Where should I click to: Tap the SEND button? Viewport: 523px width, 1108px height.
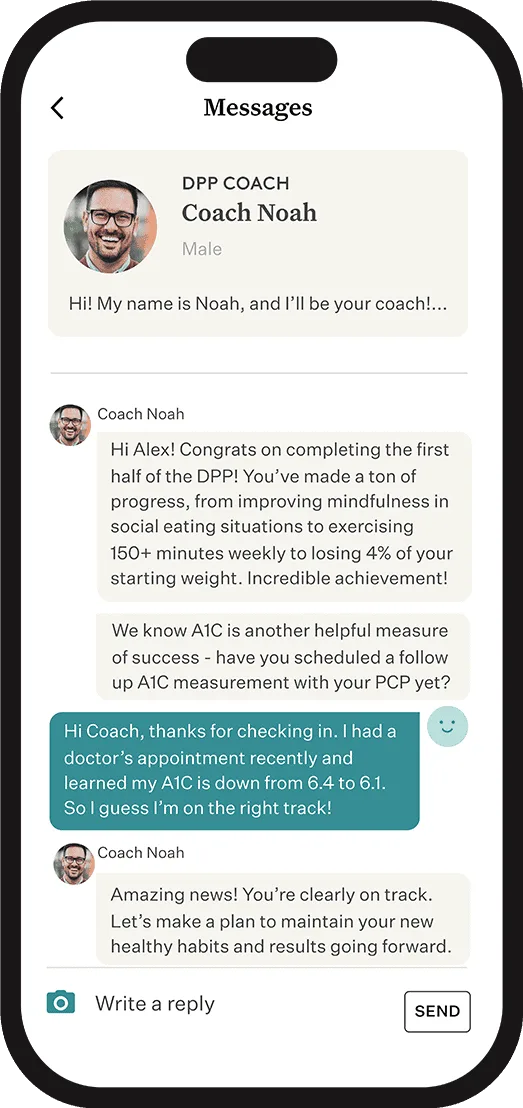point(437,1011)
